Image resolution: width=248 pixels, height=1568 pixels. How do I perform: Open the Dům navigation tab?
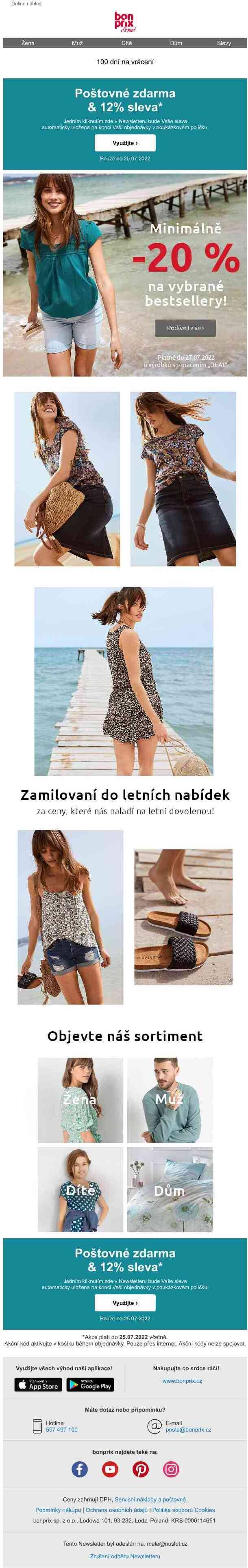coord(176,43)
